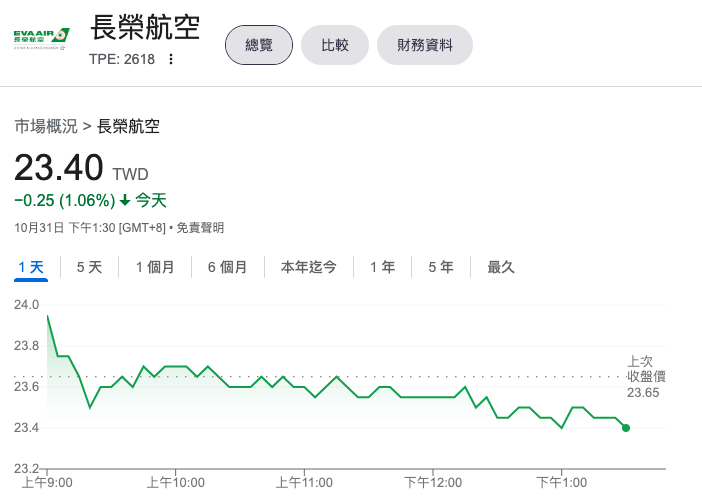The height and width of the screenshot is (496, 702).
Task: Switch chart to 5 天 range
Action: [x=89, y=267]
